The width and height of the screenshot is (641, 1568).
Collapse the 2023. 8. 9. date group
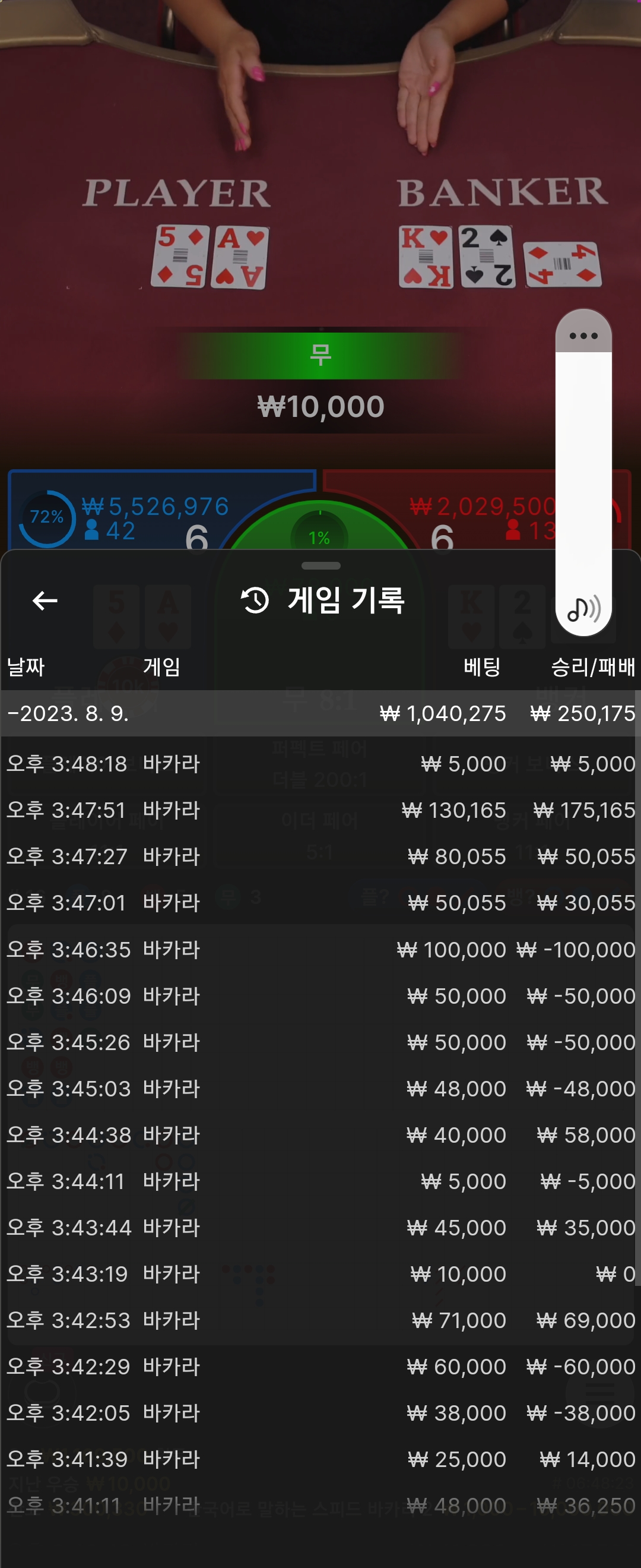point(320,713)
